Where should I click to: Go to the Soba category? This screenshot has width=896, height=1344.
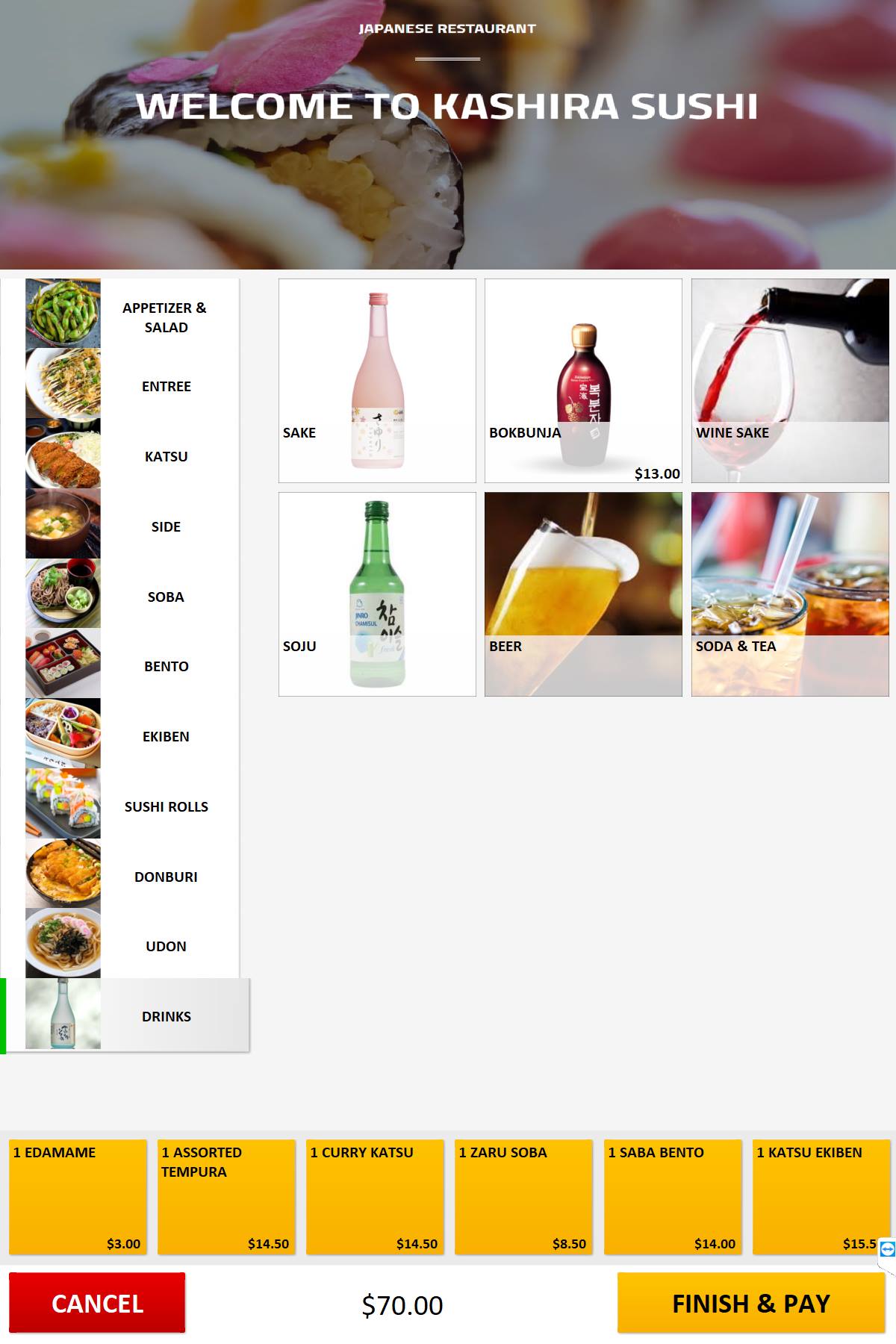point(131,597)
